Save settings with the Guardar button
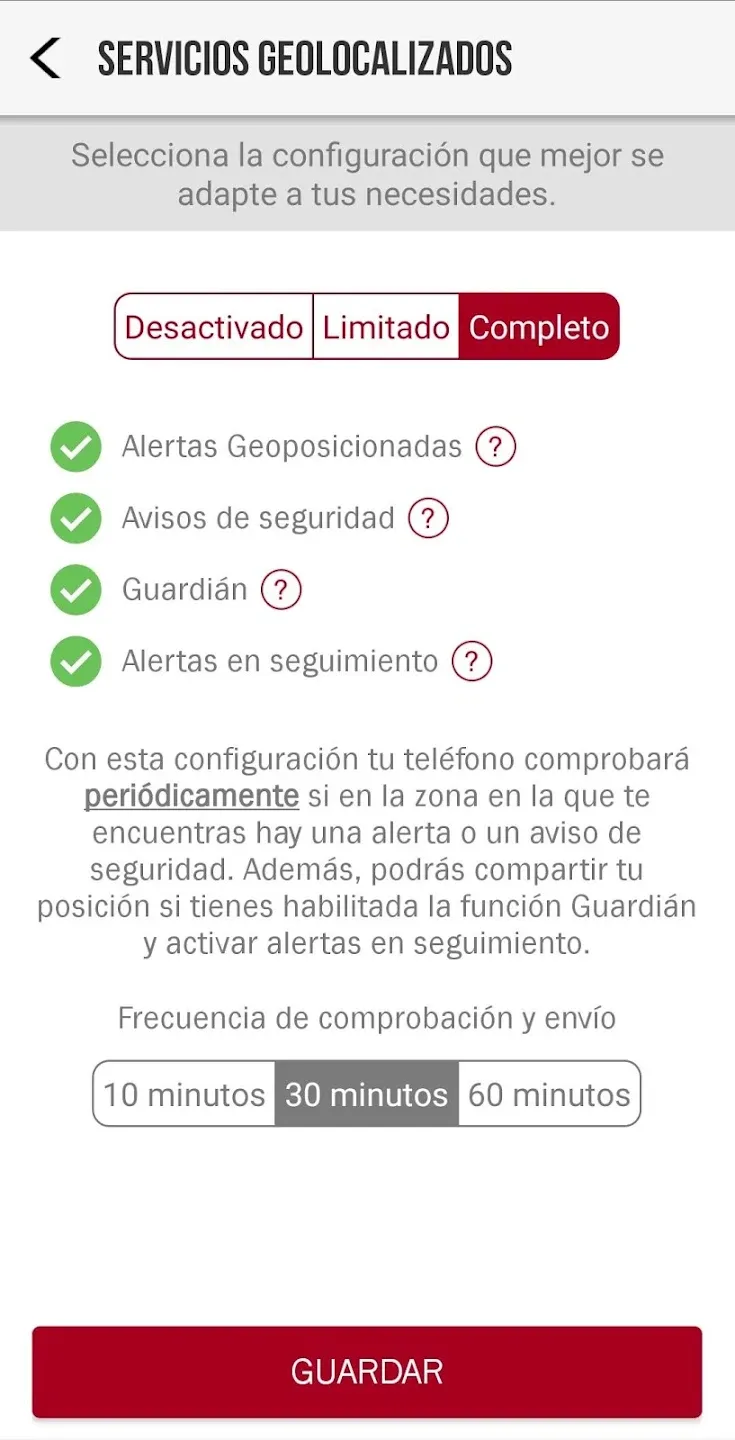 pos(367,1372)
